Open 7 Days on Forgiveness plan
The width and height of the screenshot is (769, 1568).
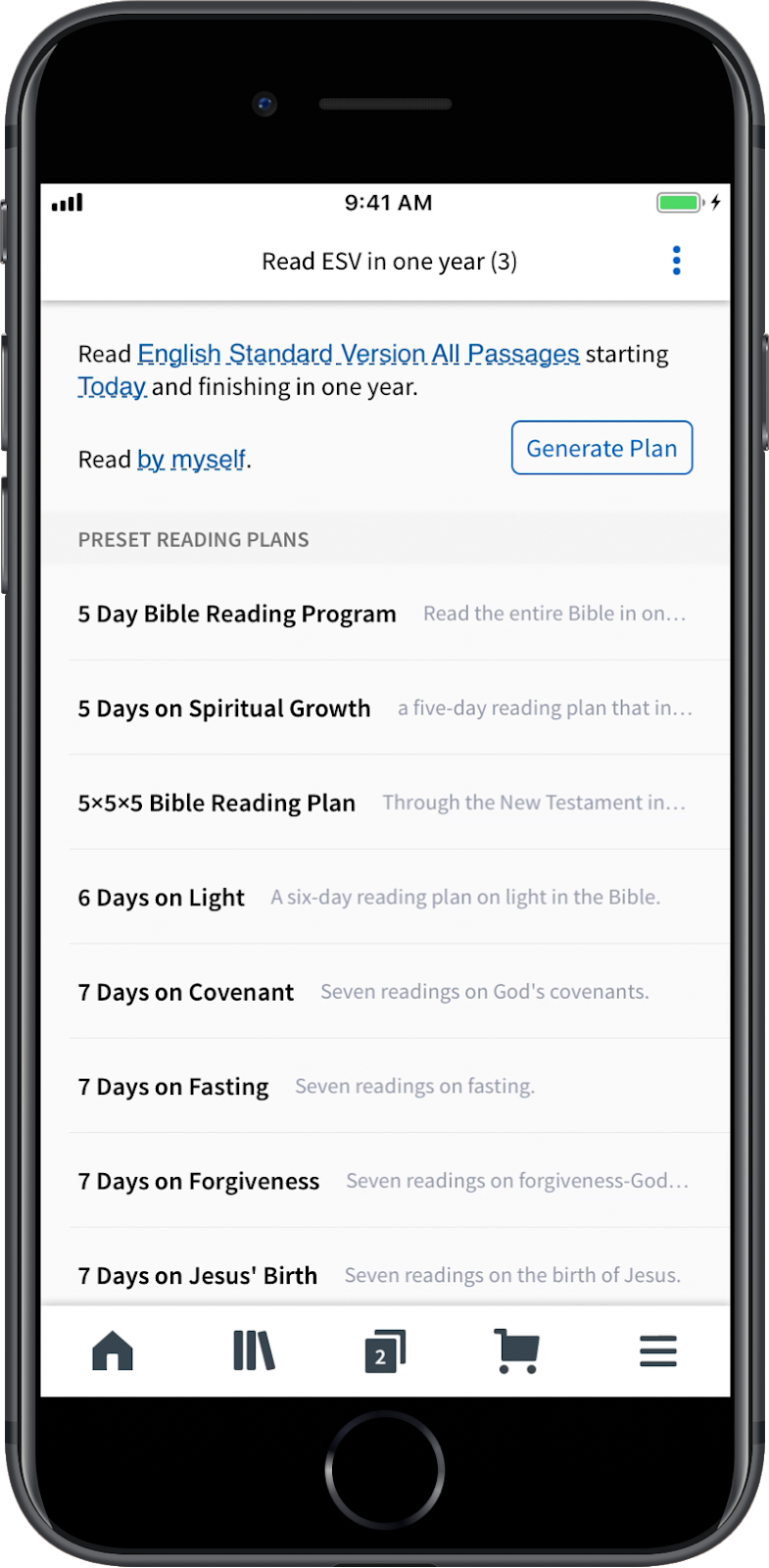pyautogui.click(x=385, y=1181)
